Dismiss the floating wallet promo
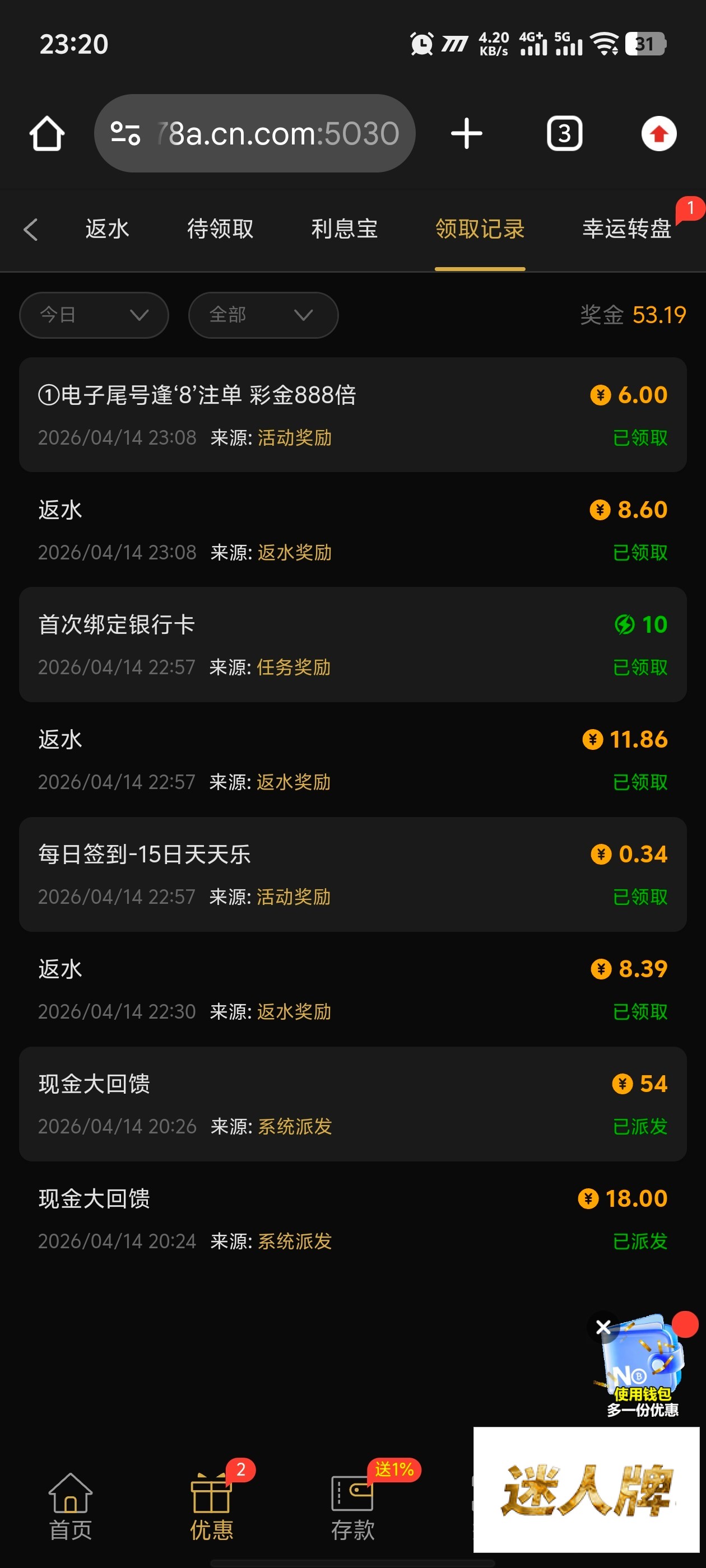The height and width of the screenshot is (1568, 706). 603,1327
